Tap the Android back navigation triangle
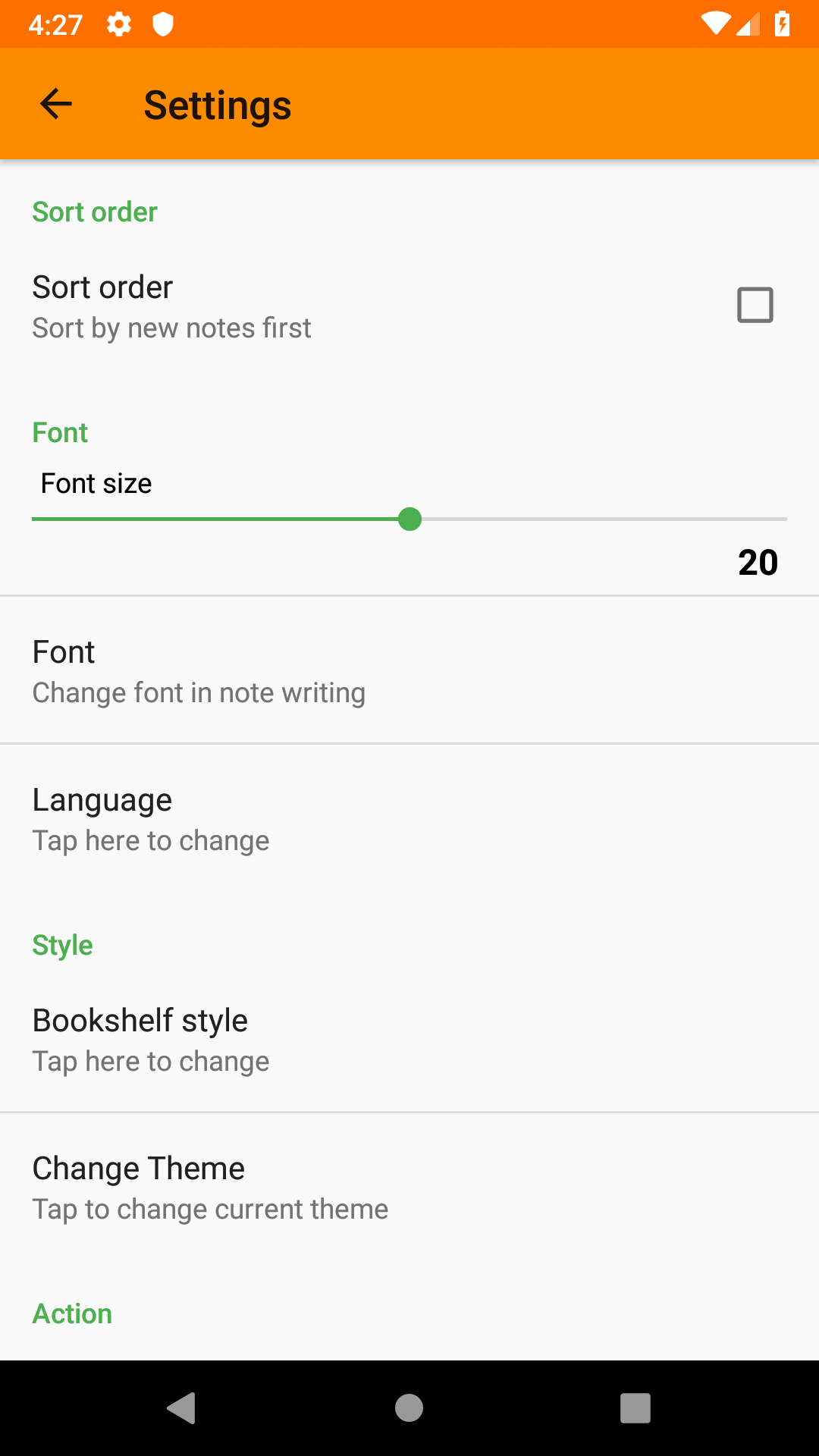This screenshot has height=1456, width=819. [180, 1409]
